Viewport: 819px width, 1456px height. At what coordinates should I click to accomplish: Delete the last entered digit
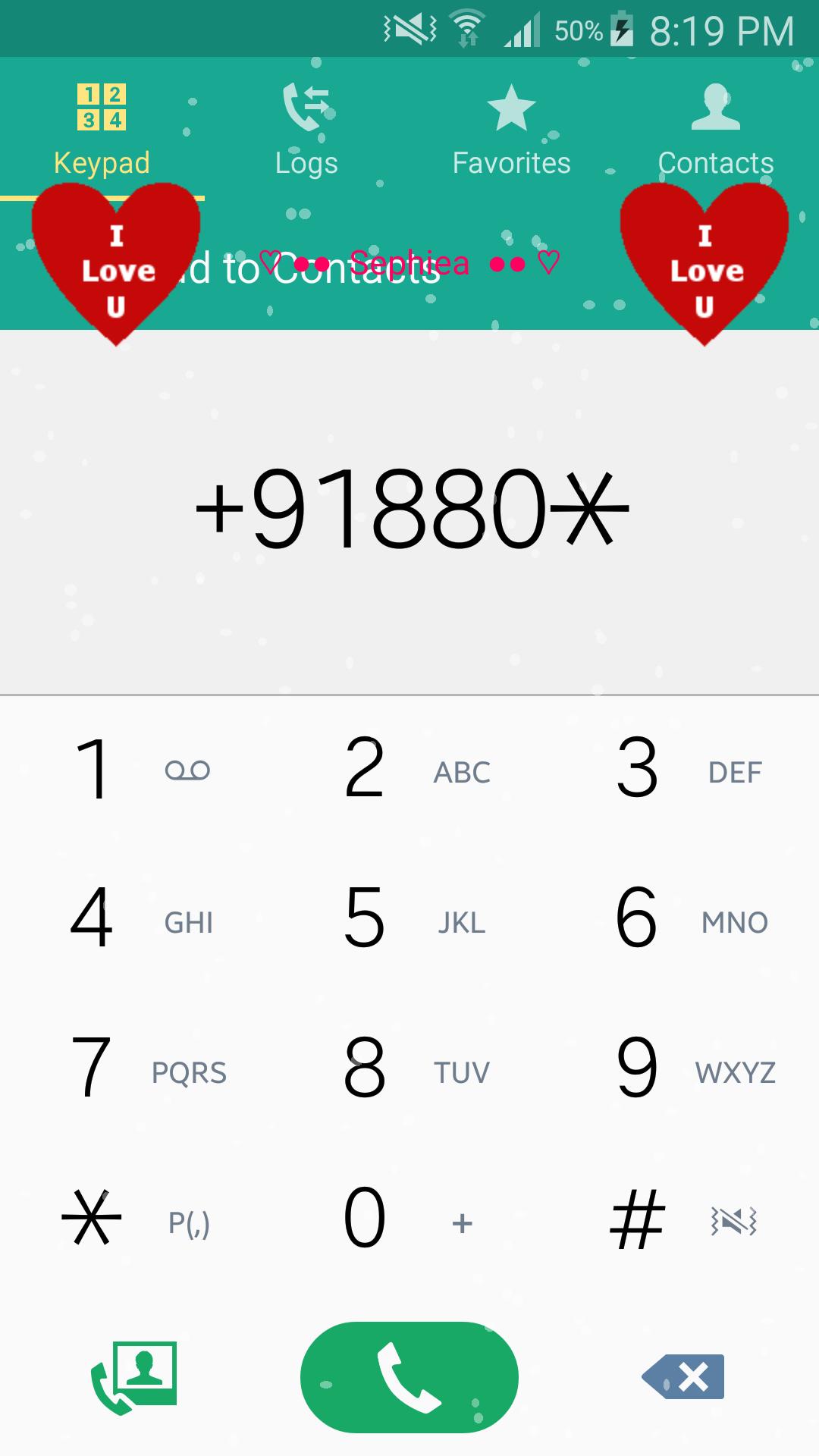(x=683, y=1376)
